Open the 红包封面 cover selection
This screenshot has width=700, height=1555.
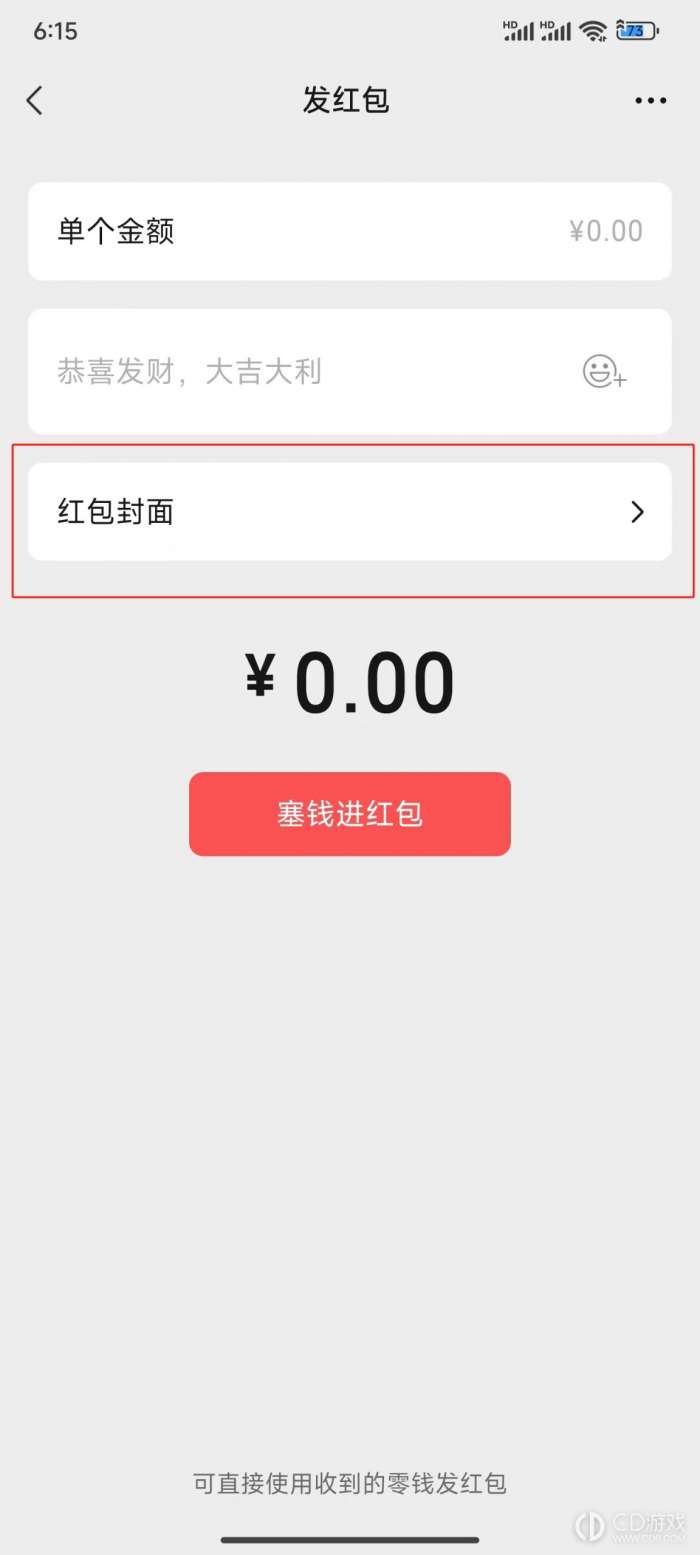point(350,512)
